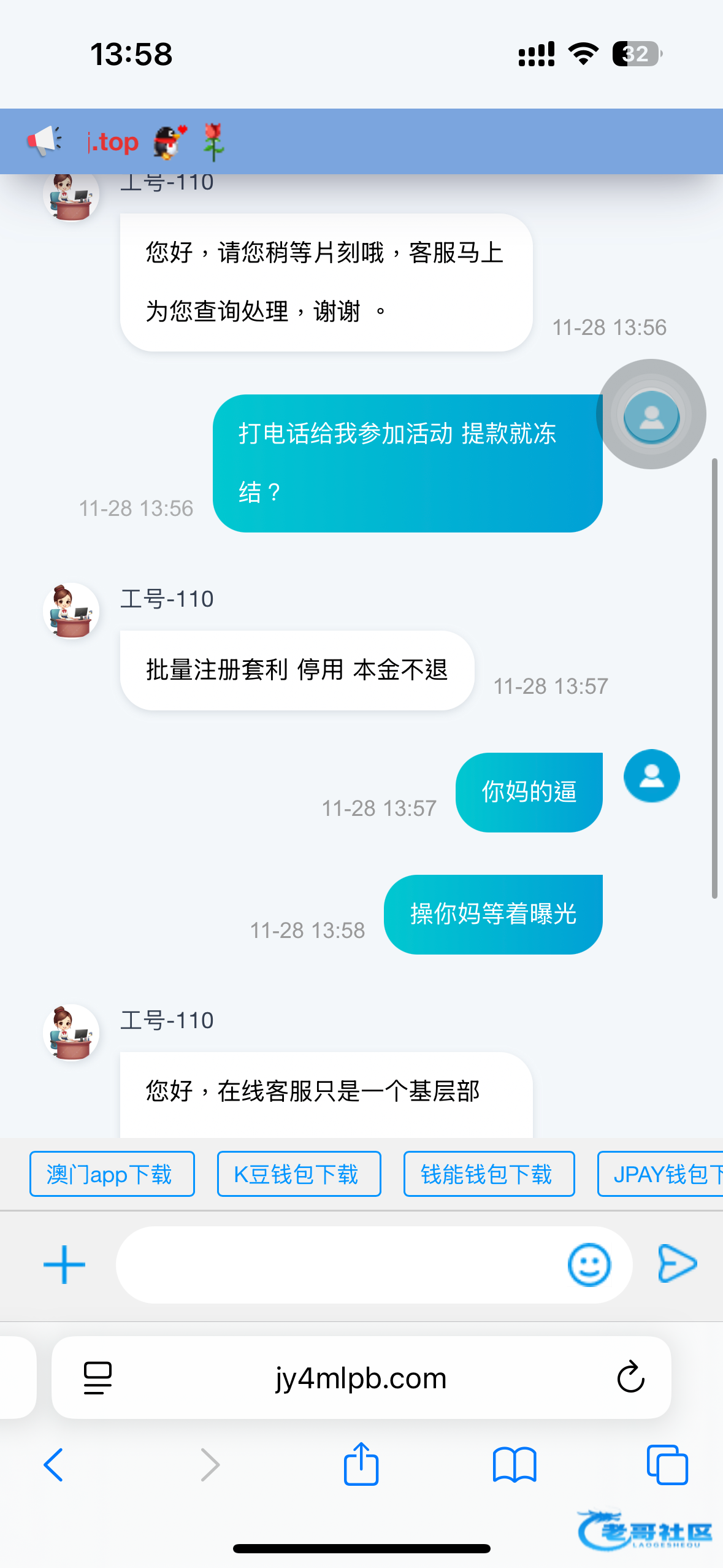The height and width of the screenshot is (1568, 723).
Task: Open the emoji picker
Action: pyautogui.click(x=589, y=1265)
